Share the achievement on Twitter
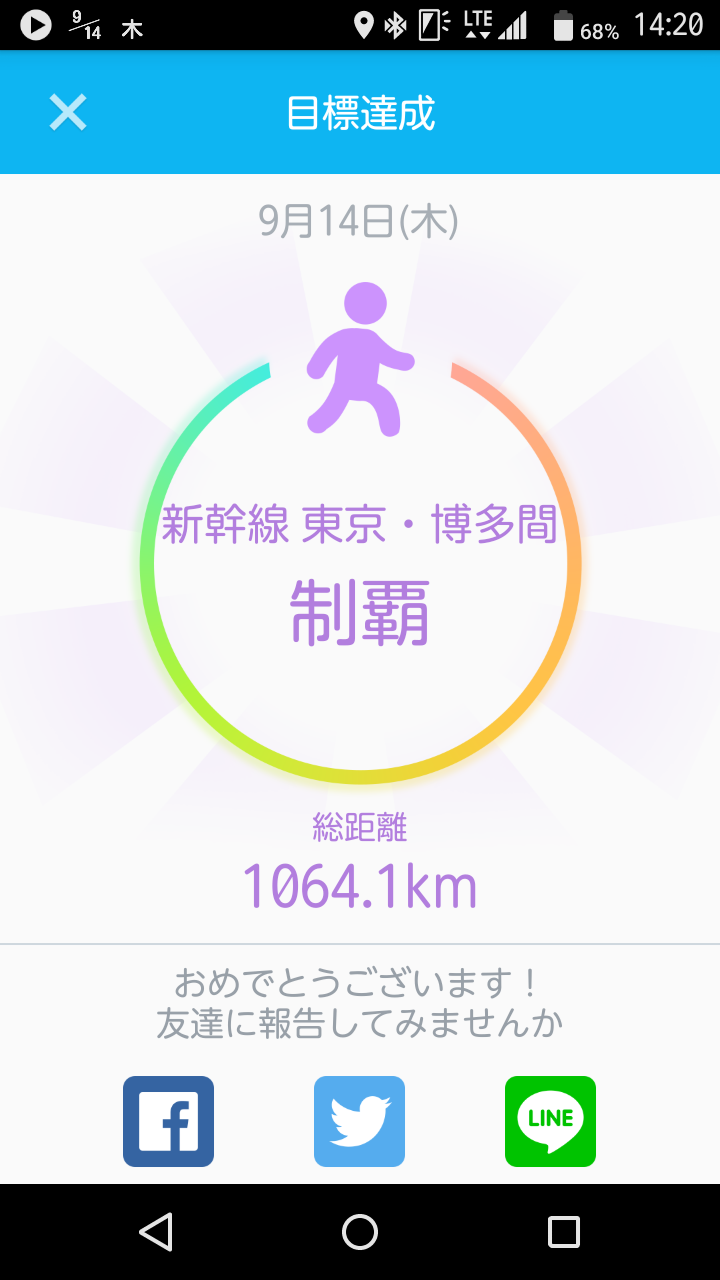The width and height of the screenshot is (720, 1280). [359, 1121]
